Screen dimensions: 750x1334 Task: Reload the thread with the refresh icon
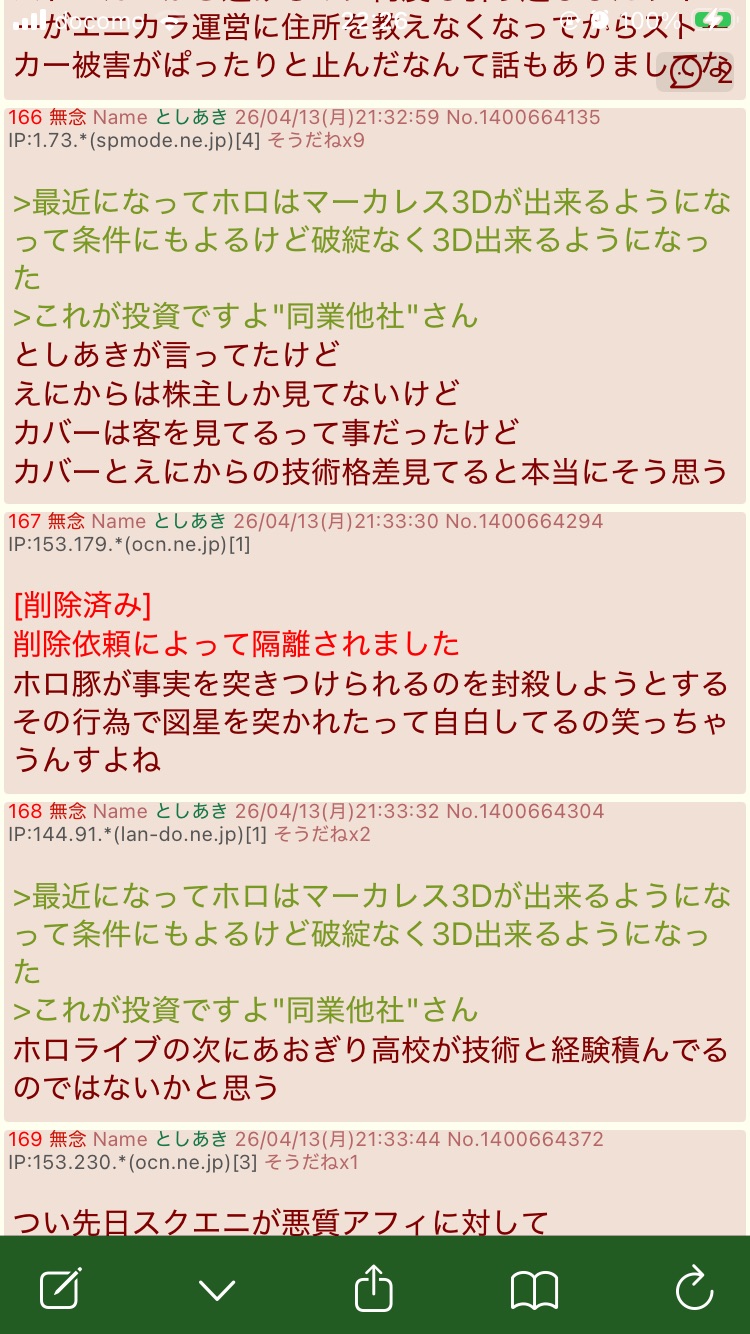click(x=693, y=1288)
